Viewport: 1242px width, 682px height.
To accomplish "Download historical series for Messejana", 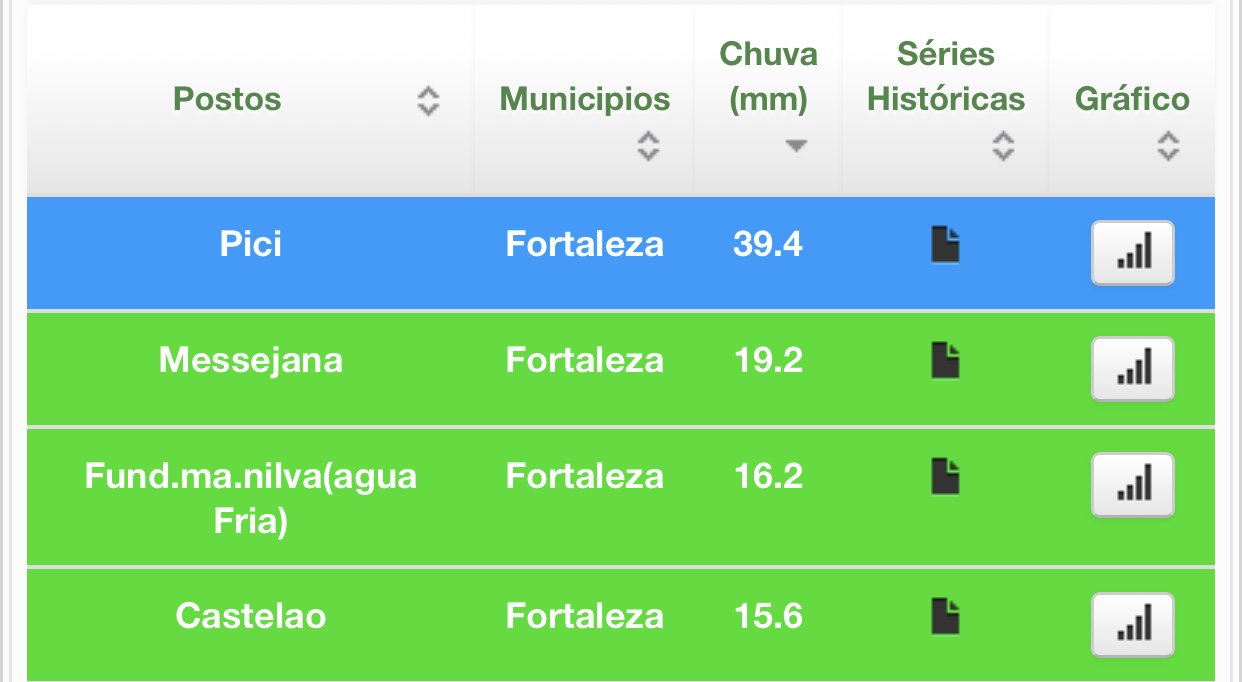I will tap(945, 360).
